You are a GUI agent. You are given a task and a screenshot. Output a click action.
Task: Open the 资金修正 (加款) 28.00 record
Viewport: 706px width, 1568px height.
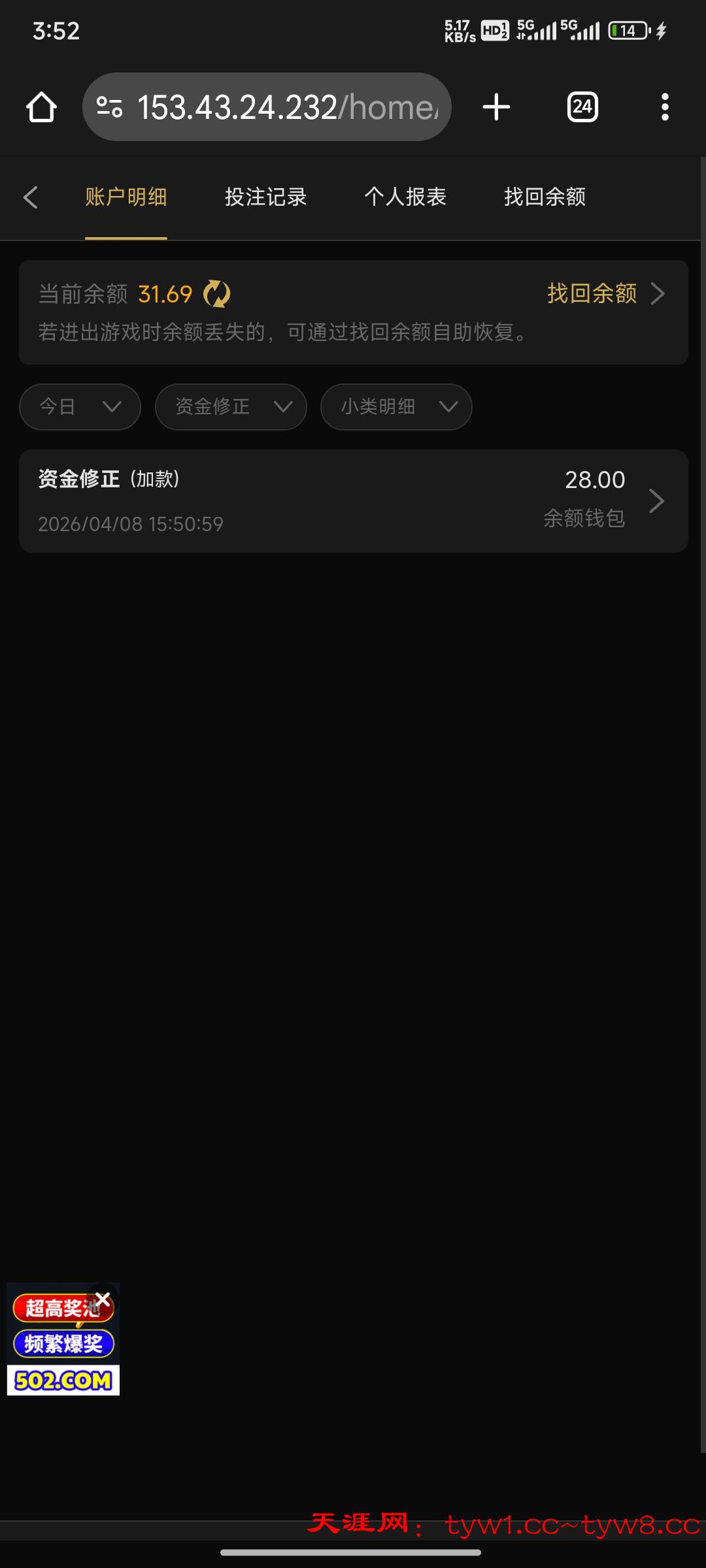tap(353, 501)
